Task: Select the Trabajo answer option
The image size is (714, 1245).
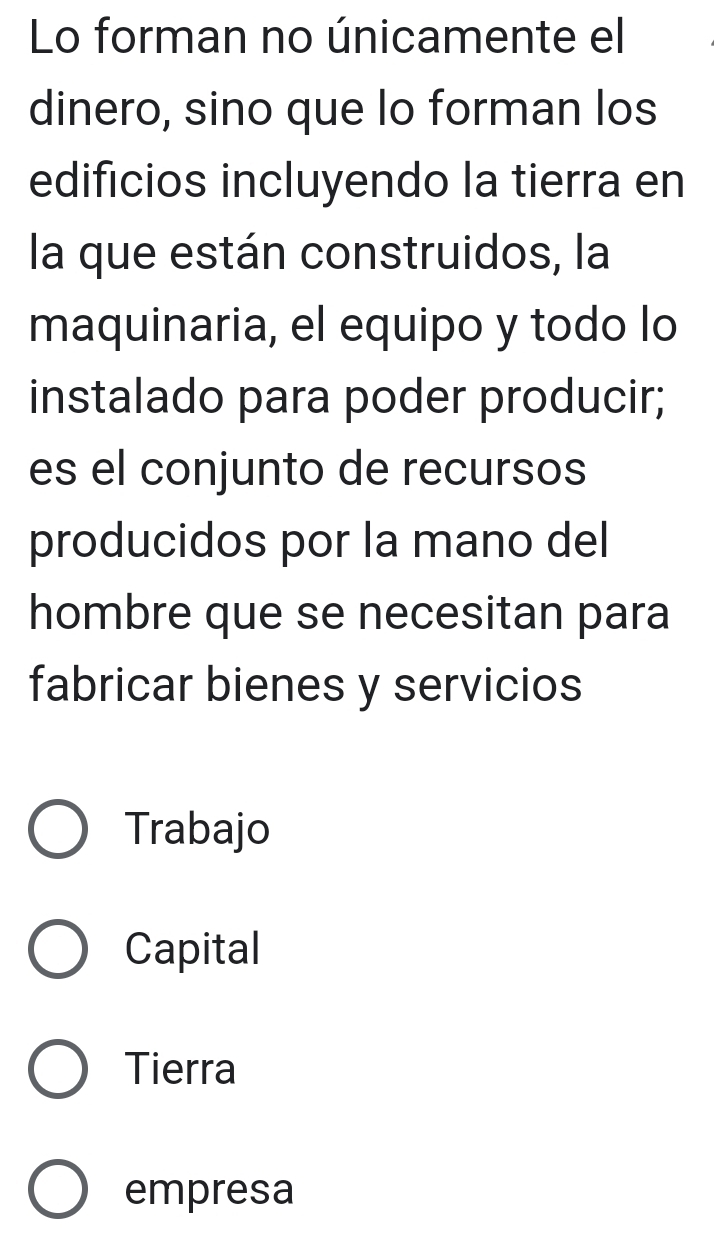Action: coord(58,829)
